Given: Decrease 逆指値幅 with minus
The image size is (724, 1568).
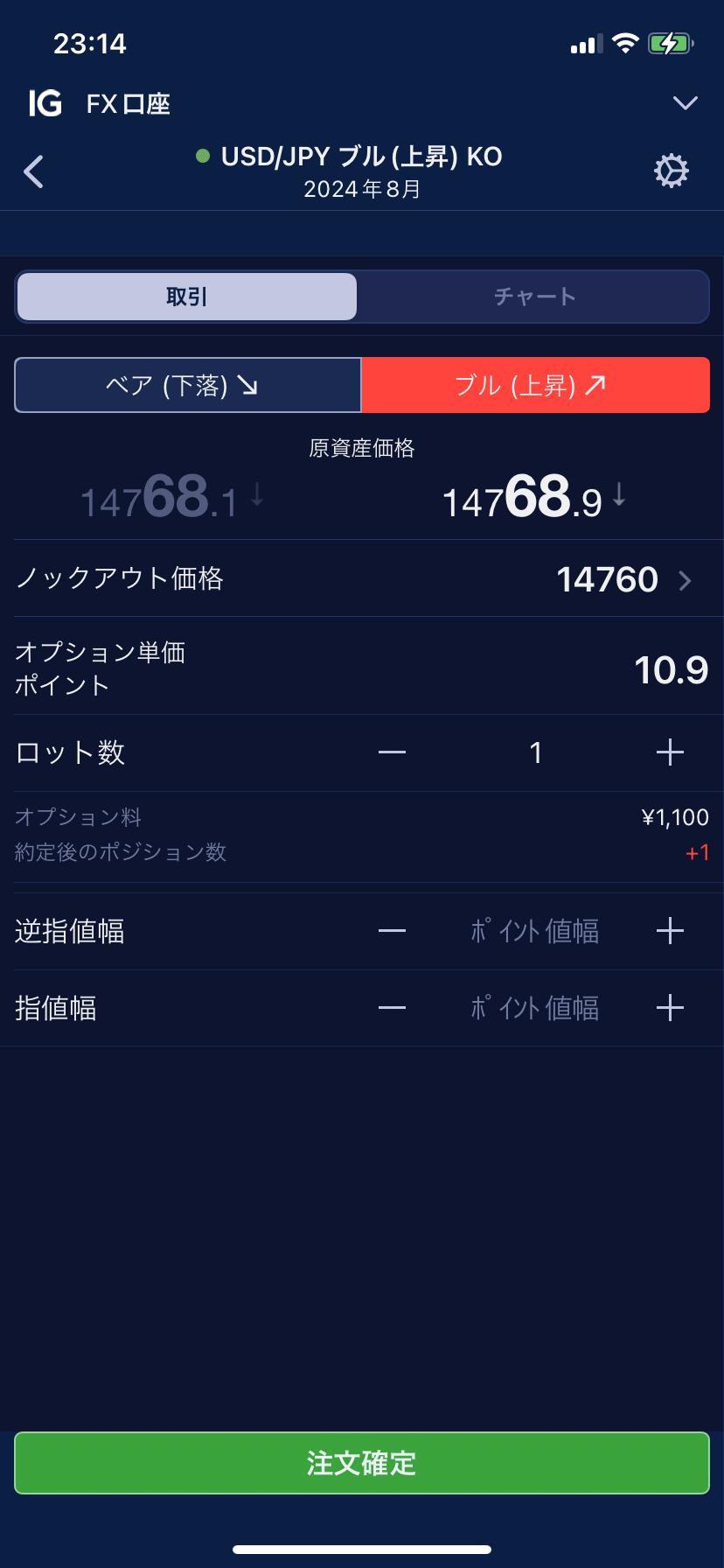Looking at the screenshot, I should click(392, 931).
